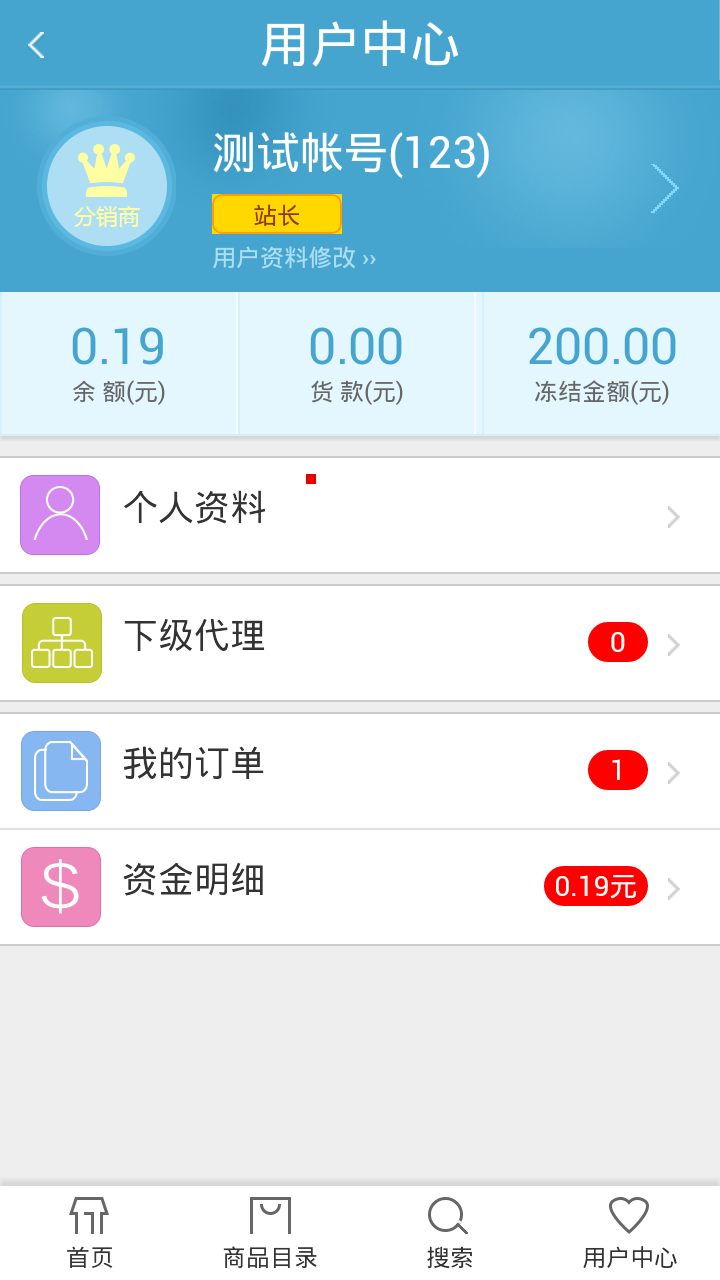Tap the crown avatar of 测试帐号
Viewport: 720px width, 1280px height.
coord(106,186)
